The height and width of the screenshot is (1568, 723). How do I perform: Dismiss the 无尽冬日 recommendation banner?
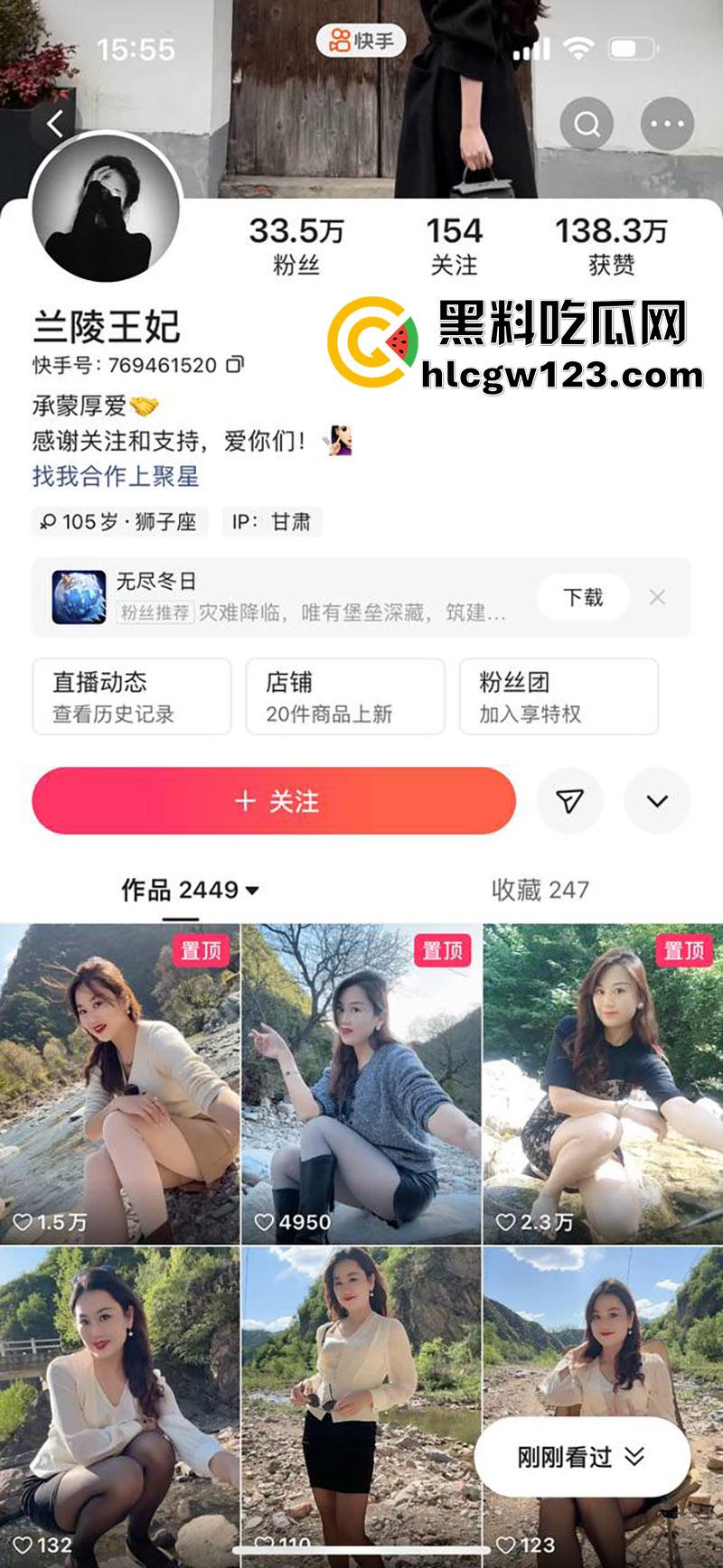point(657,597)
